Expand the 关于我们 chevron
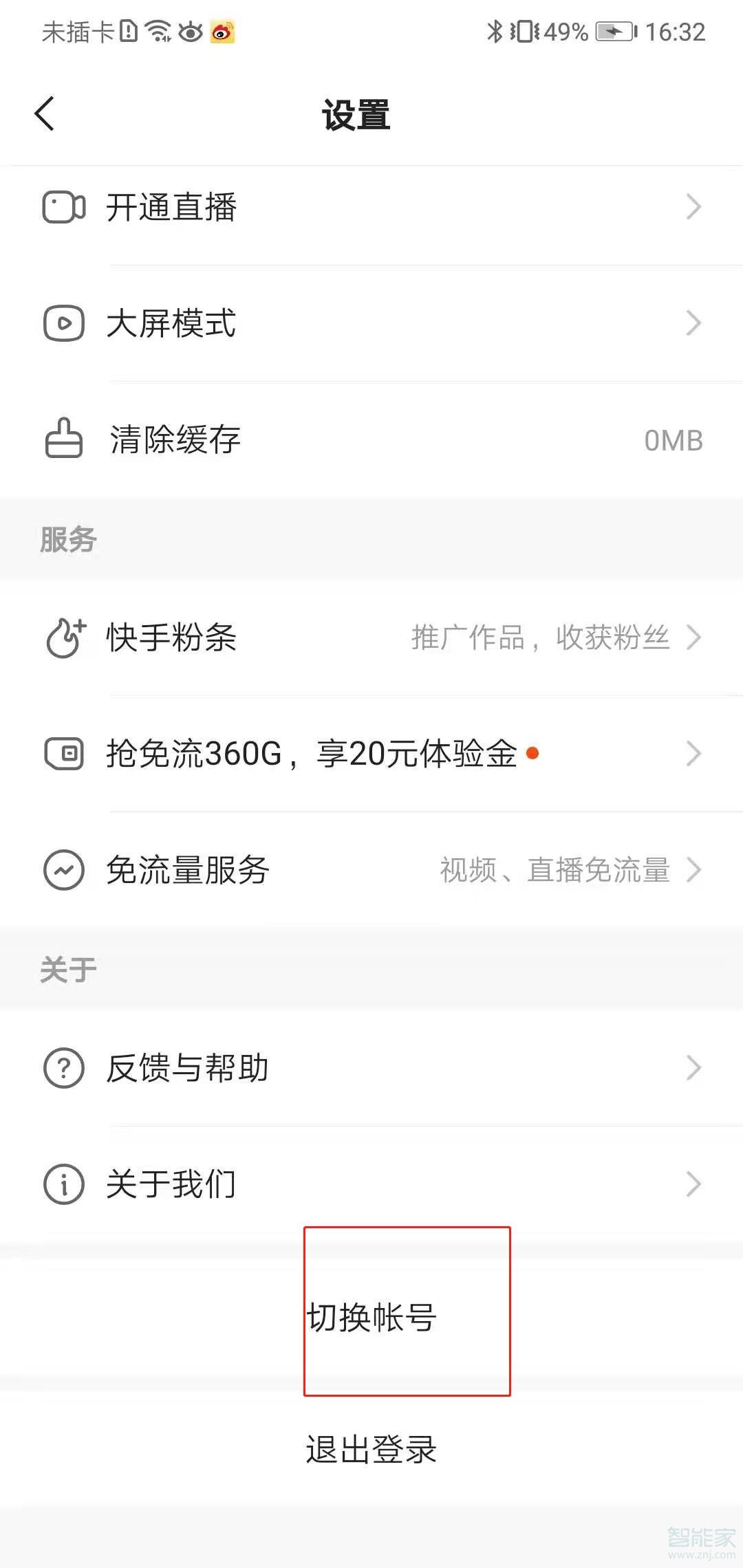743x1568 pixels. [695, 1184]
